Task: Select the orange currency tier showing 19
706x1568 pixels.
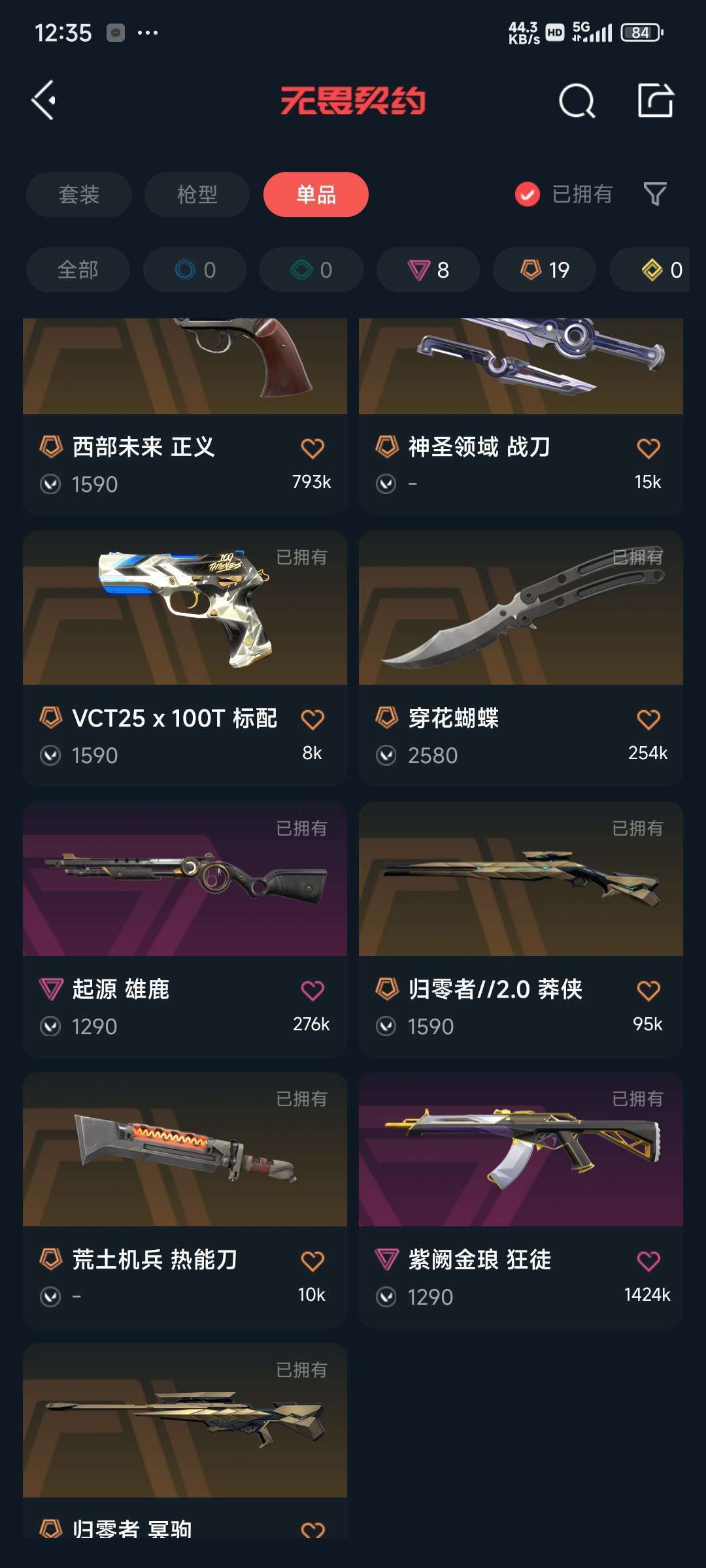Action: (x=544, y=269)
